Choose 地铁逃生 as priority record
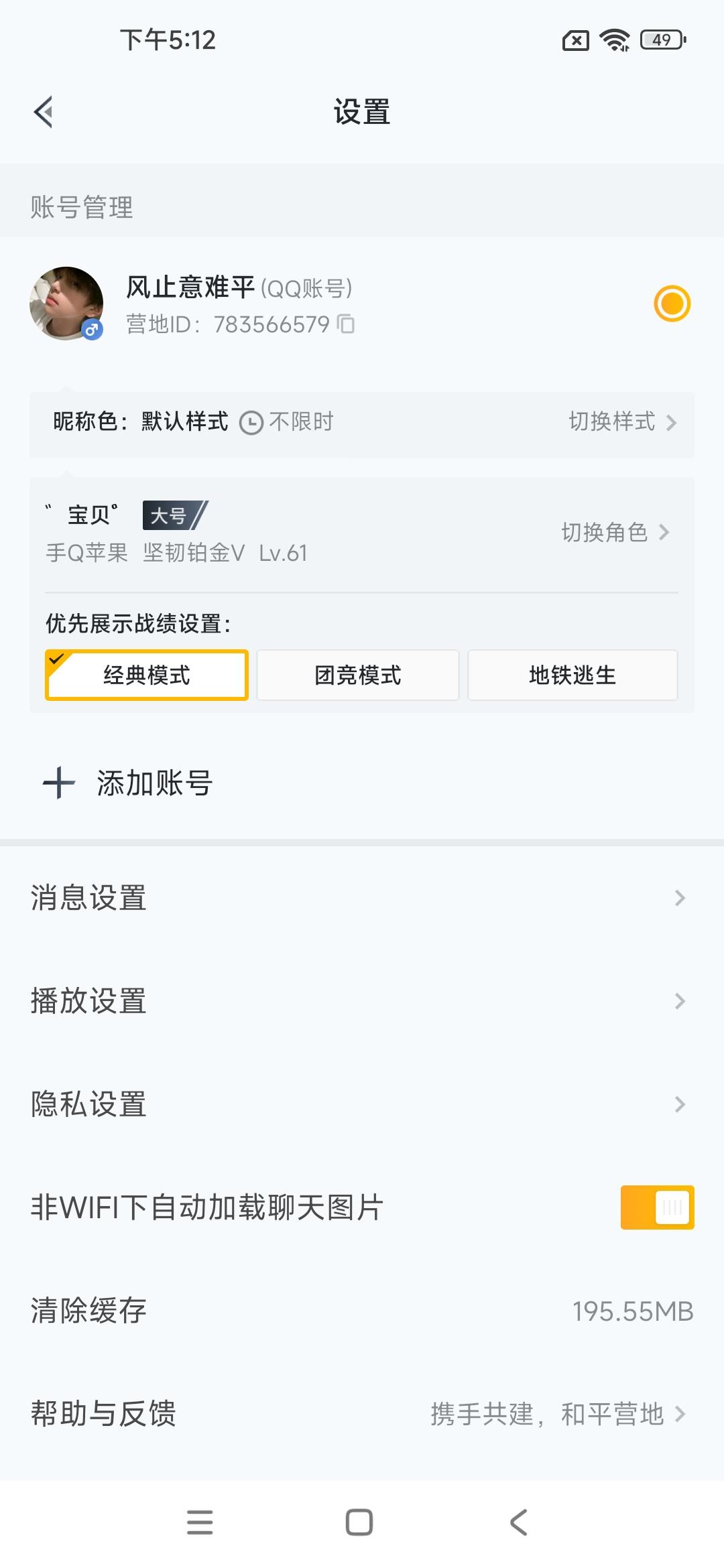The image size is (724, 1568). tap(572, 675)
